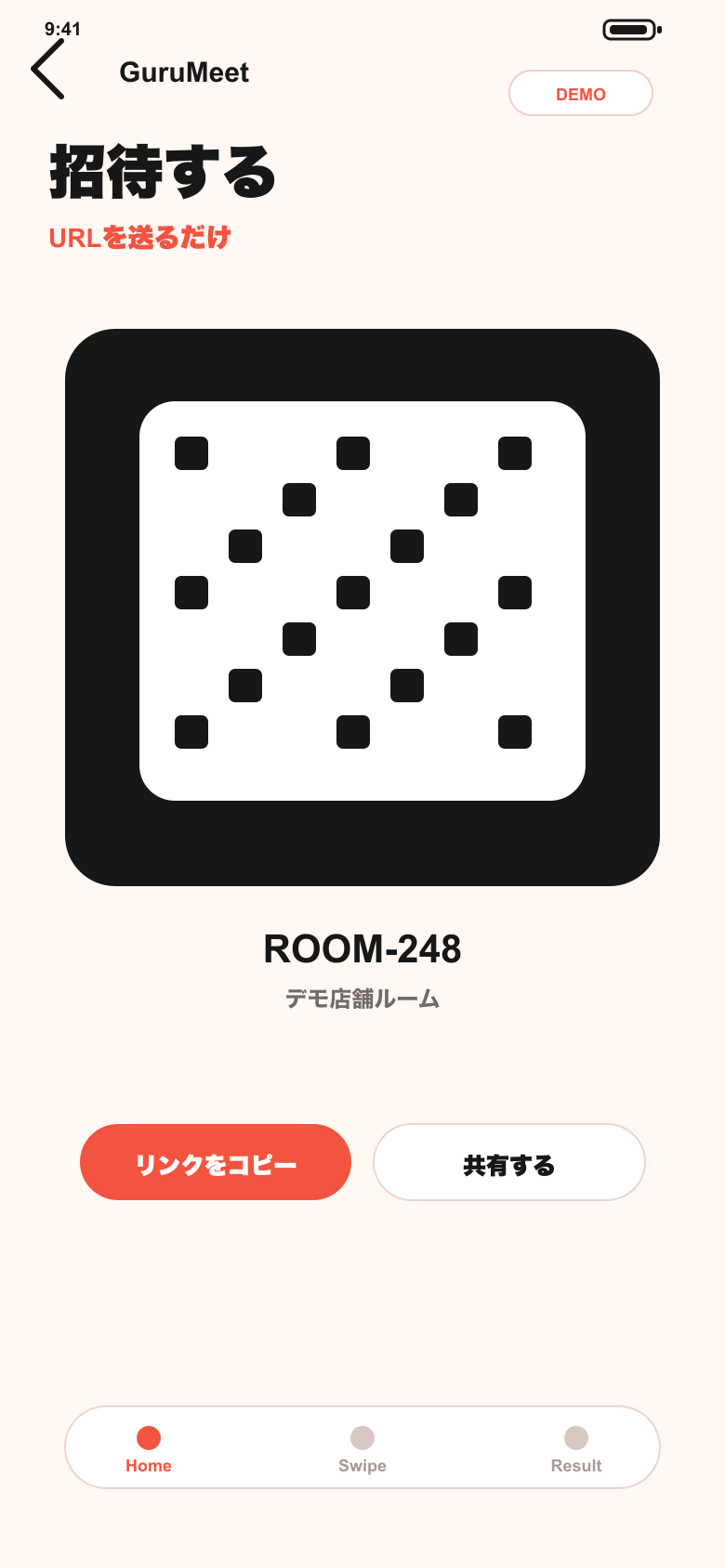This screenshot has width=725, height=1568.
Task: Open the Swipe tab
Action: tap(362, 1449)
